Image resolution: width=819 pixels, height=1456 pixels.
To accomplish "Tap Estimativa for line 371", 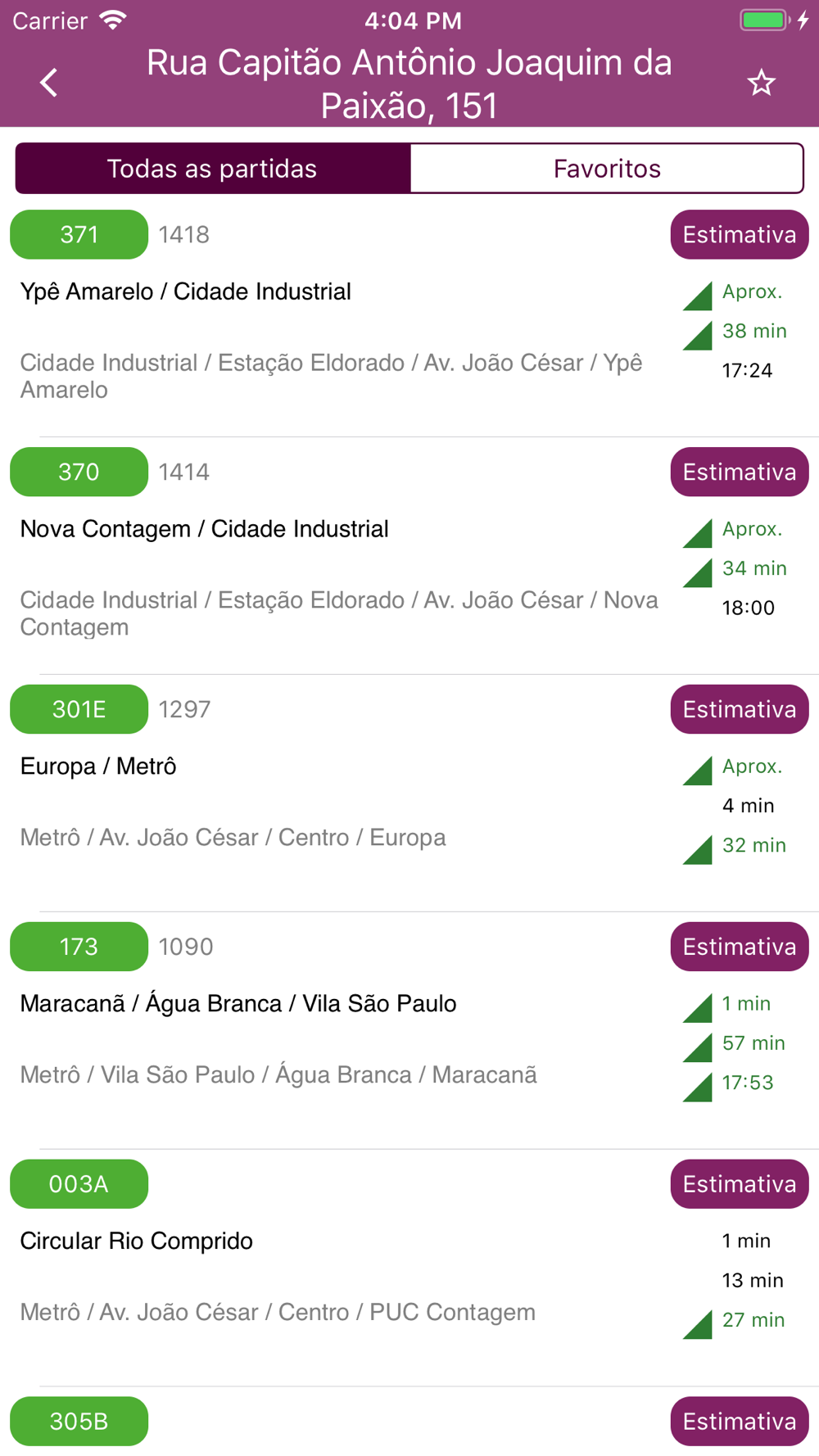I will (740, 235).
